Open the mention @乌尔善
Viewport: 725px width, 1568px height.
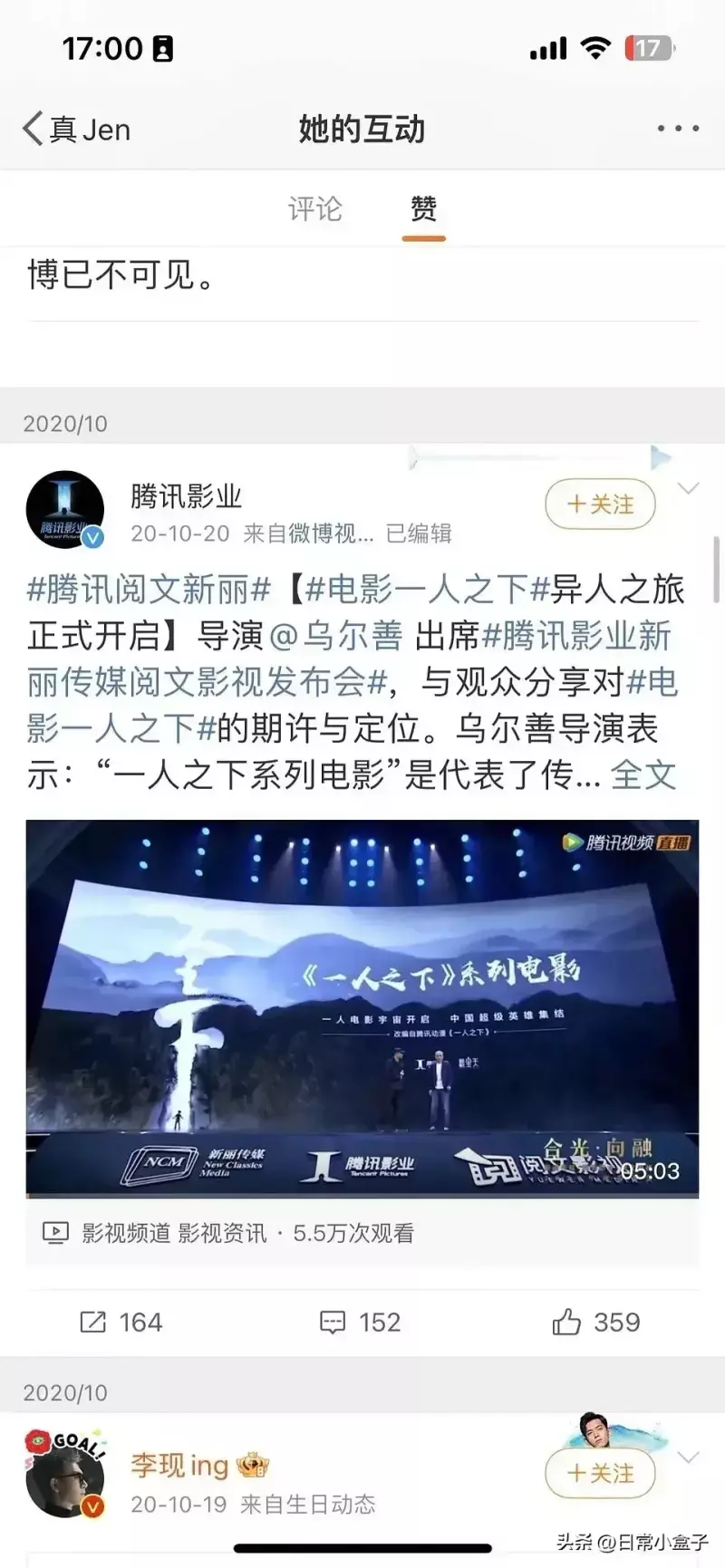[x=335, y=636]
